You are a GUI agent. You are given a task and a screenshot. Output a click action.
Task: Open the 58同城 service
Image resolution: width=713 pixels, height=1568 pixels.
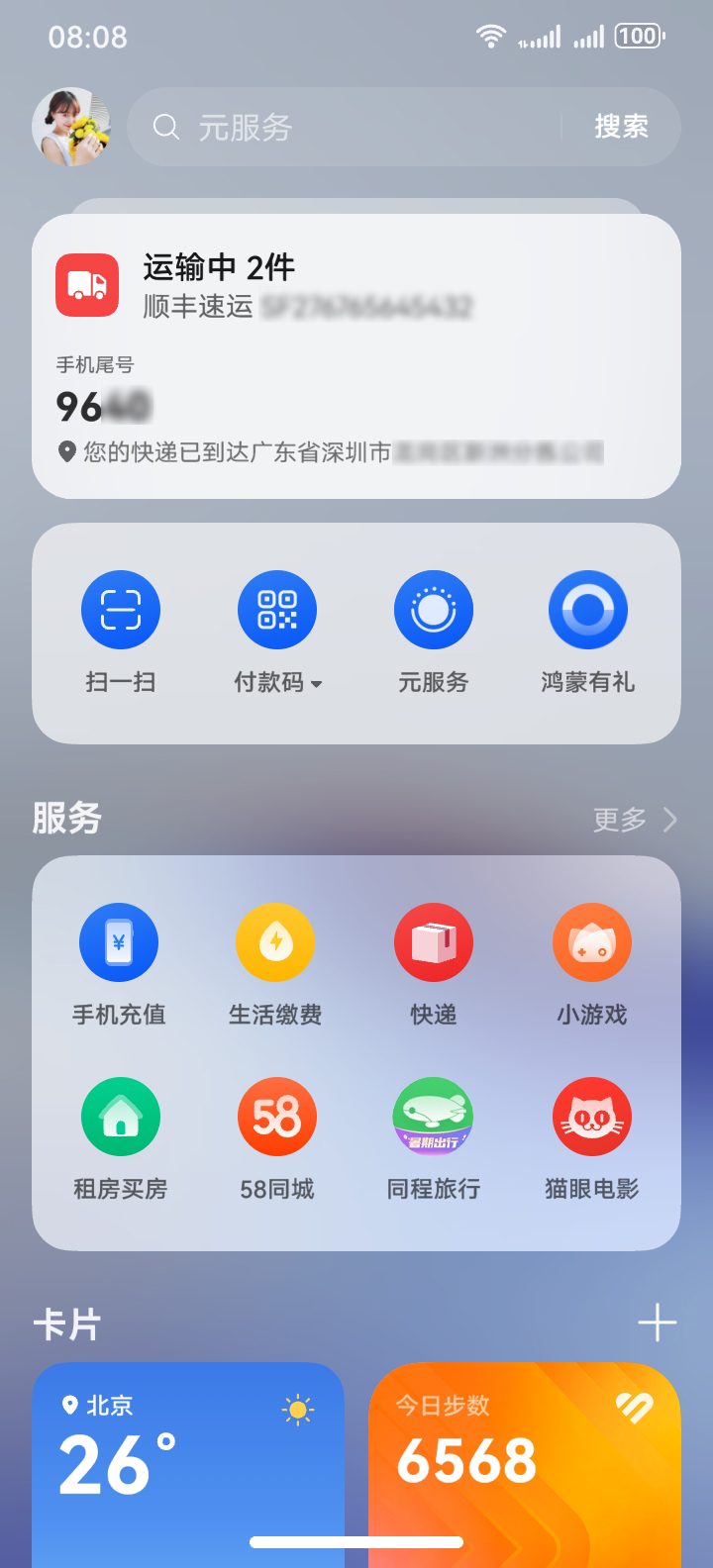coord(277,1117)
